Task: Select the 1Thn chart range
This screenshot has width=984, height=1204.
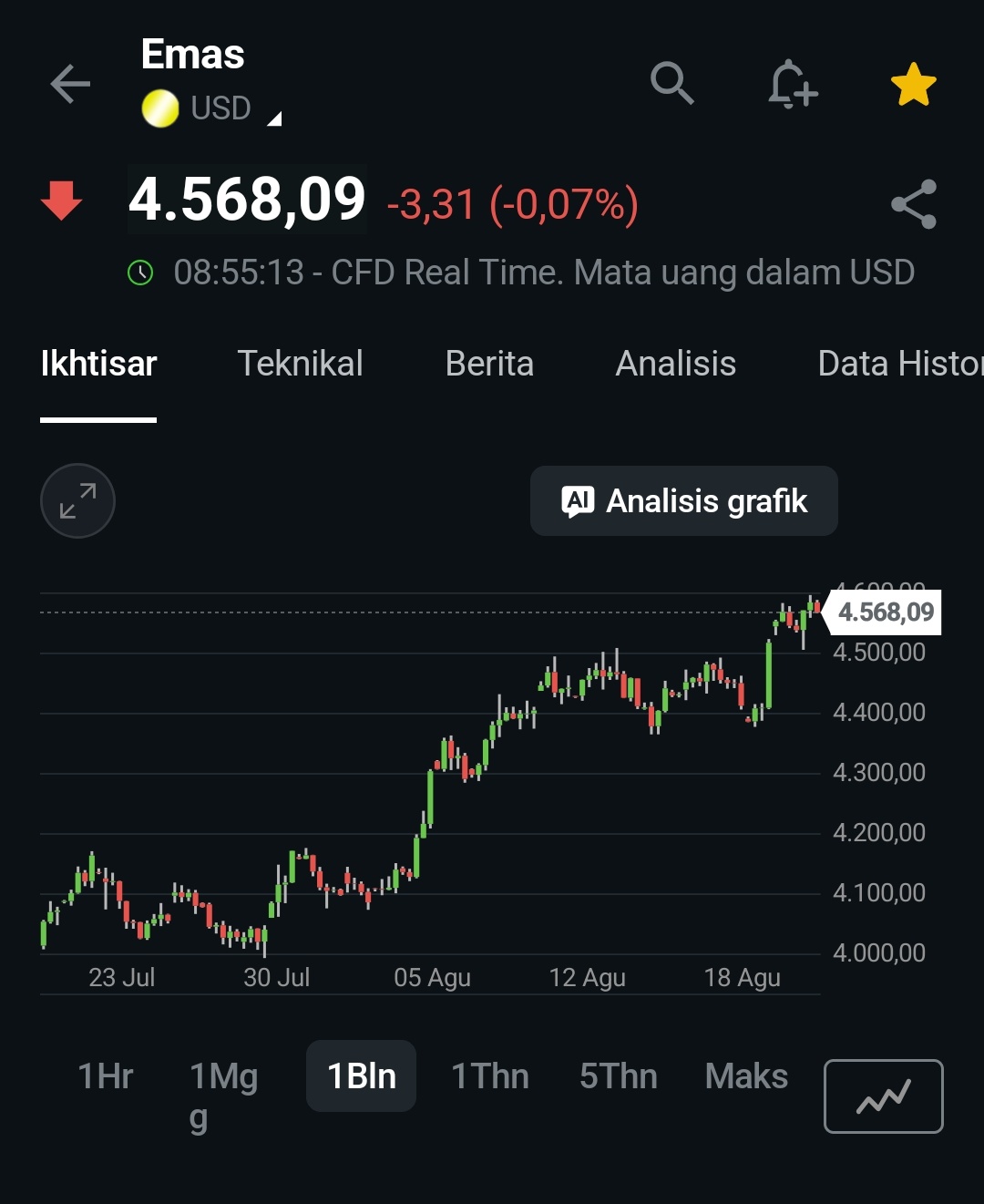Action: click(x=490, y=1076)
